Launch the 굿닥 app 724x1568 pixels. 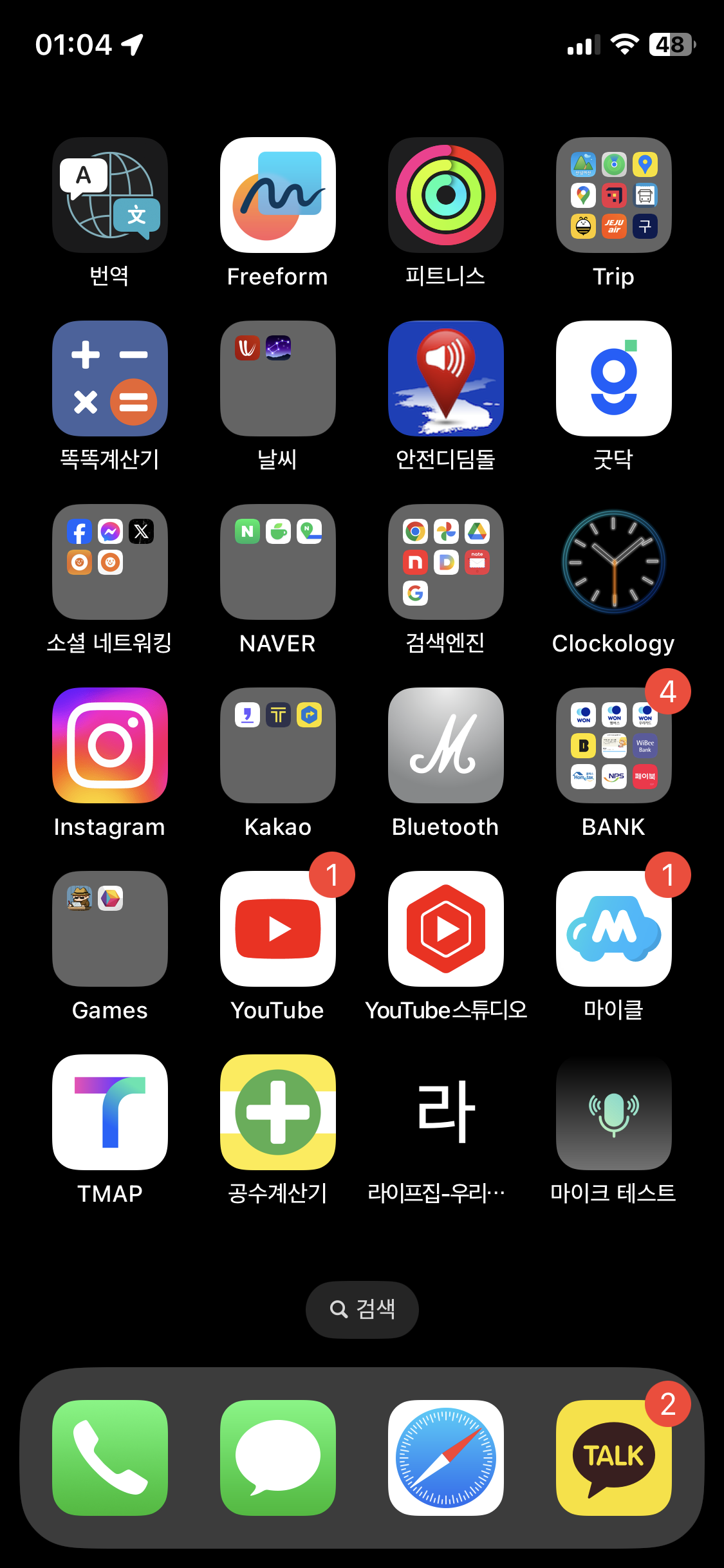(x=613, y=378)
